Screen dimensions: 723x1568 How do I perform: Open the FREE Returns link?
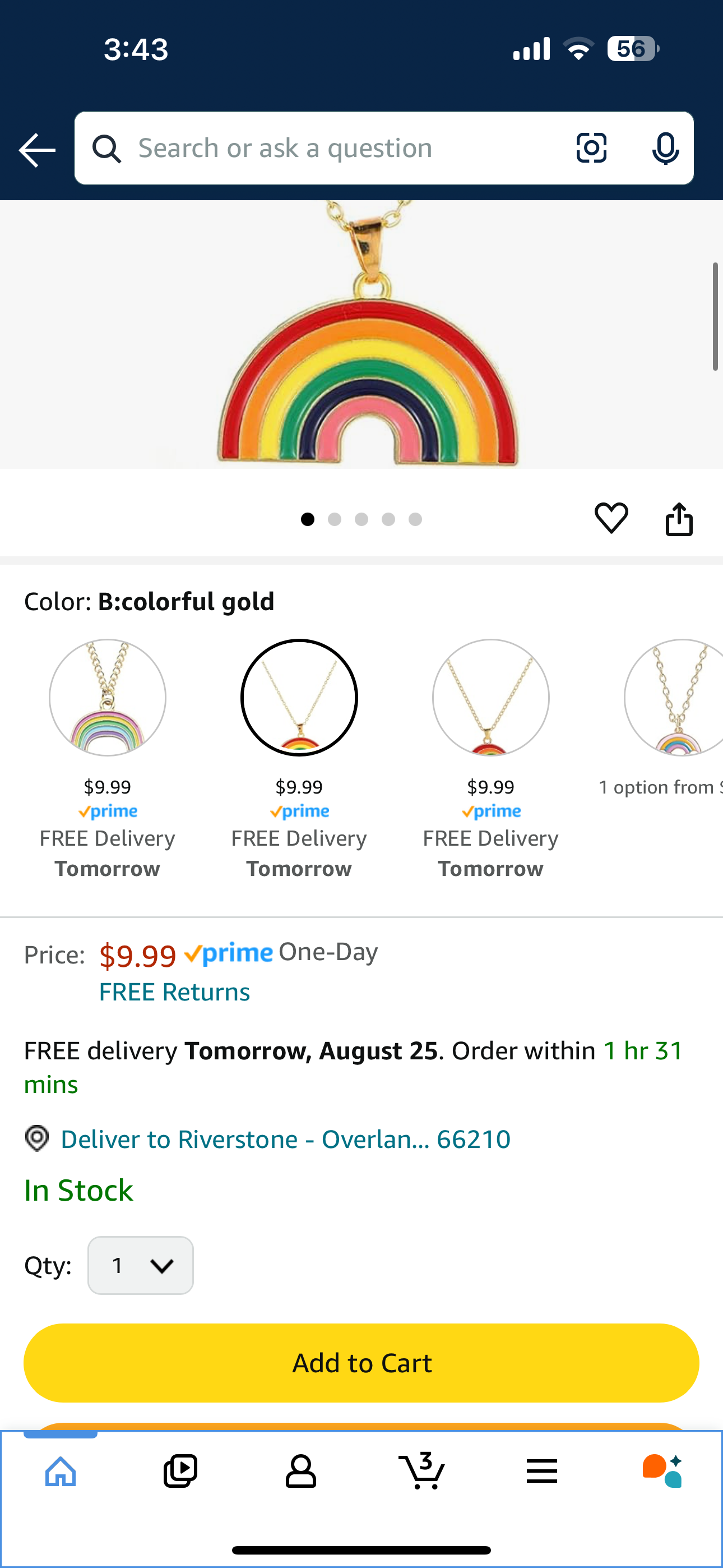(x=174, y=991)
